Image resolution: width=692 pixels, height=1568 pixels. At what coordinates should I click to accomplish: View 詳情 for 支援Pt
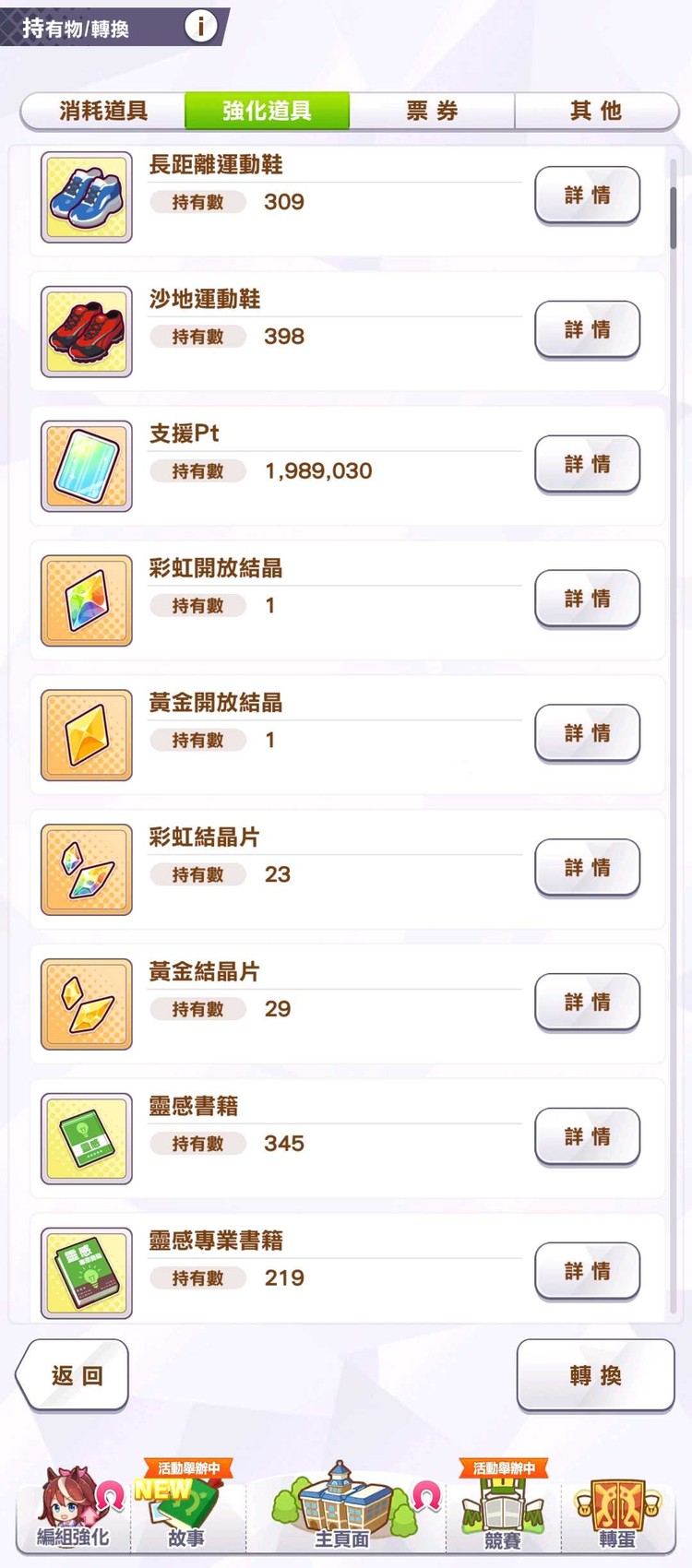click(x=587, y=465)
